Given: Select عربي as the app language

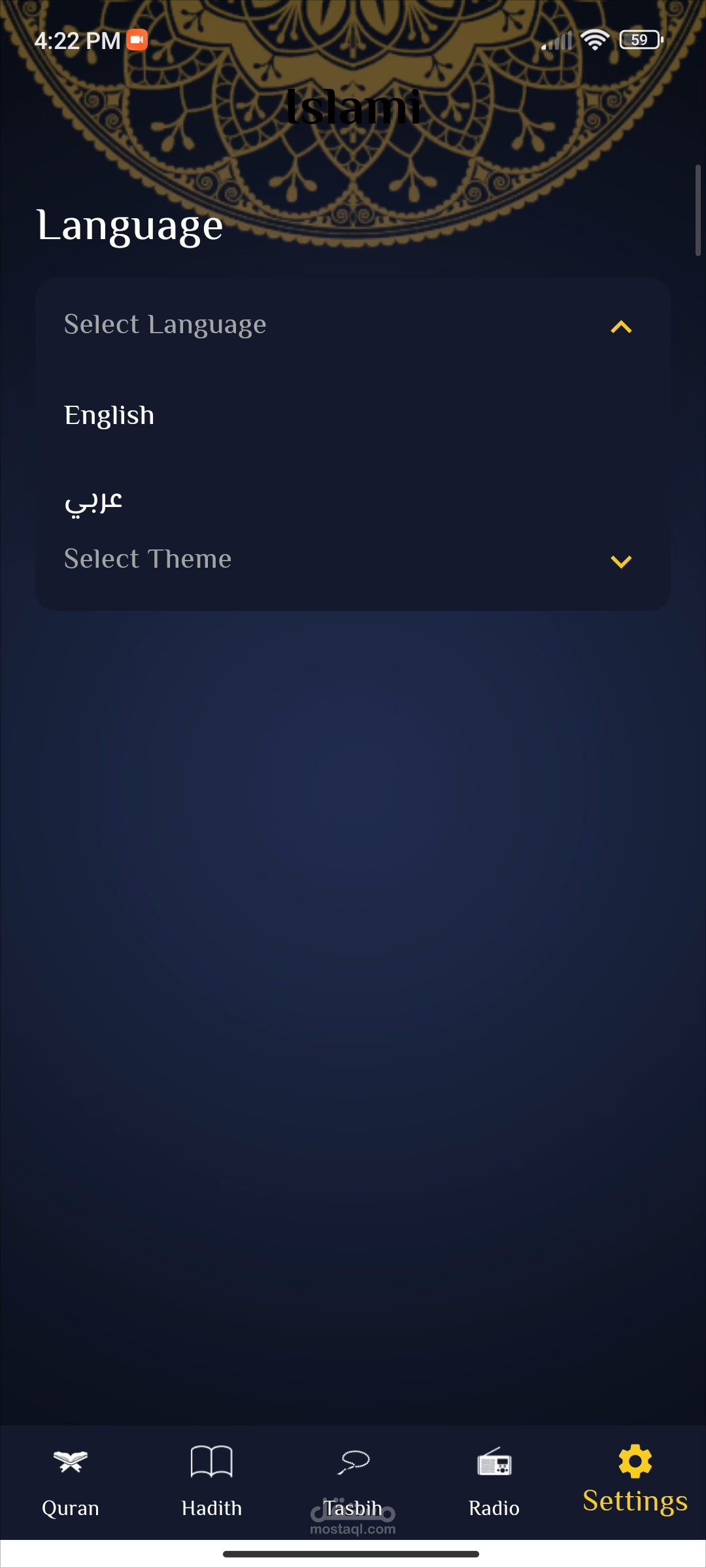Looking at the screenshot, I should point(353,501).
